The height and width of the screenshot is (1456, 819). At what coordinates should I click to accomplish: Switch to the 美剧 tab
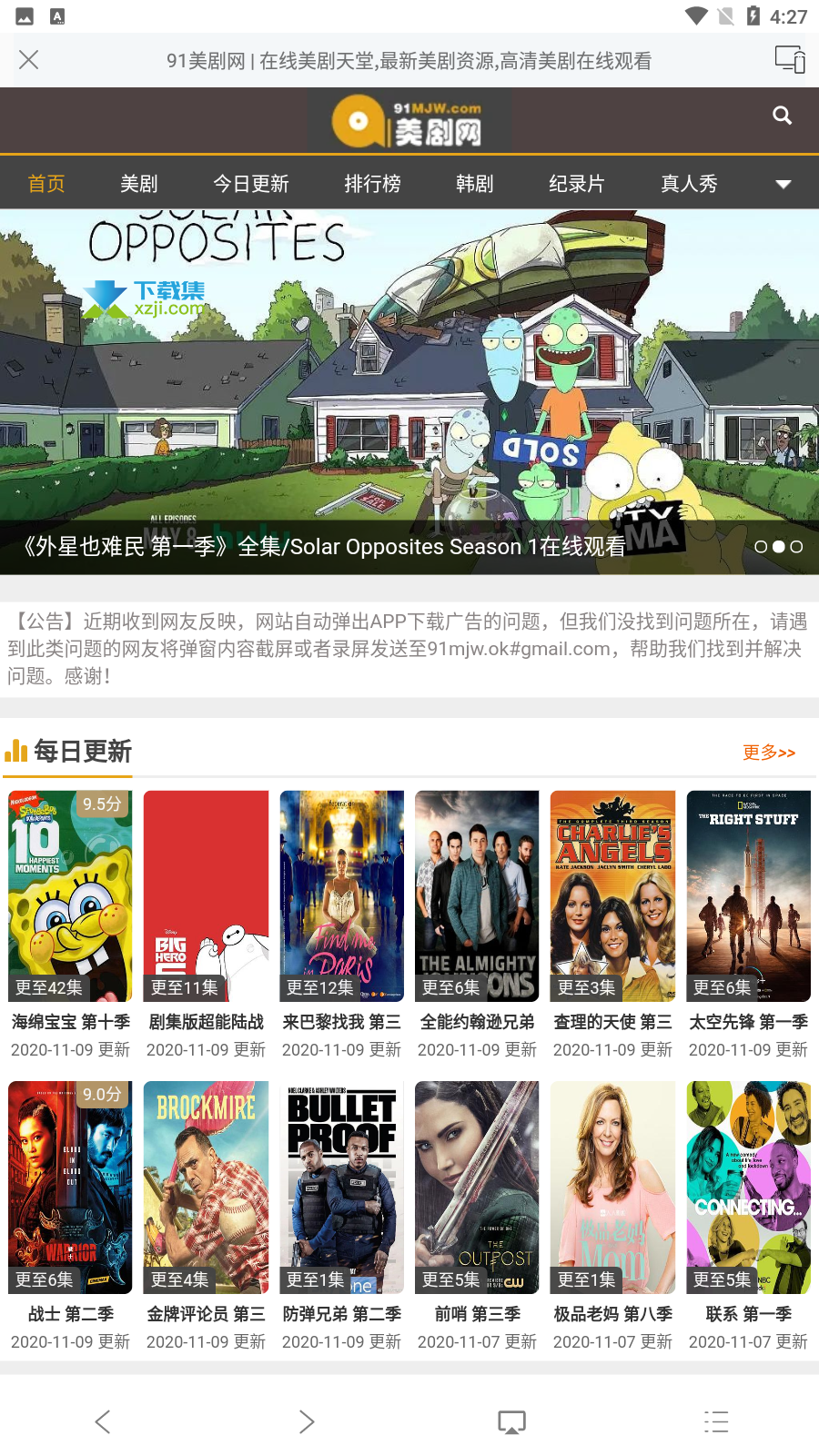(139, 184)
